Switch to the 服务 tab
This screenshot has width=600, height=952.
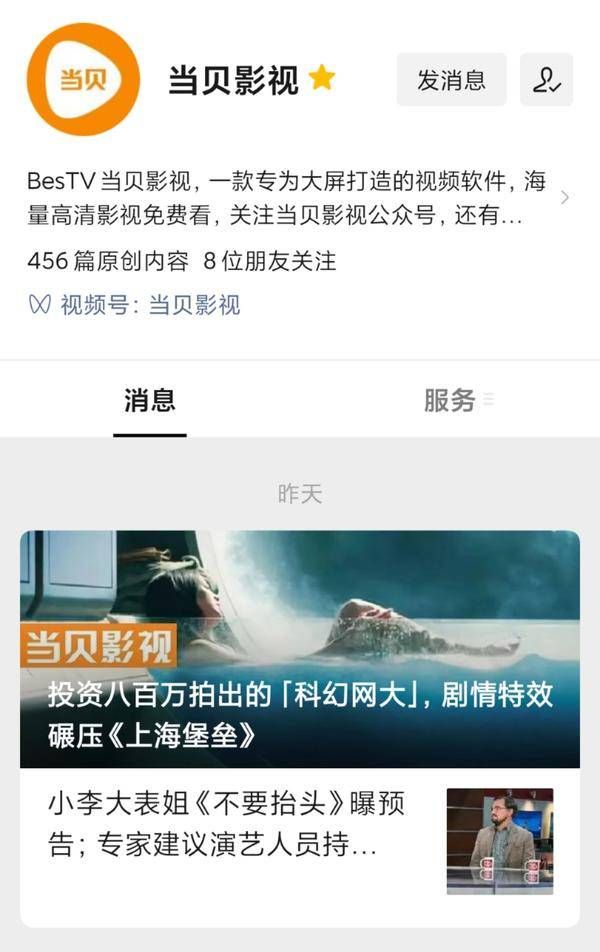click(450, 401)
